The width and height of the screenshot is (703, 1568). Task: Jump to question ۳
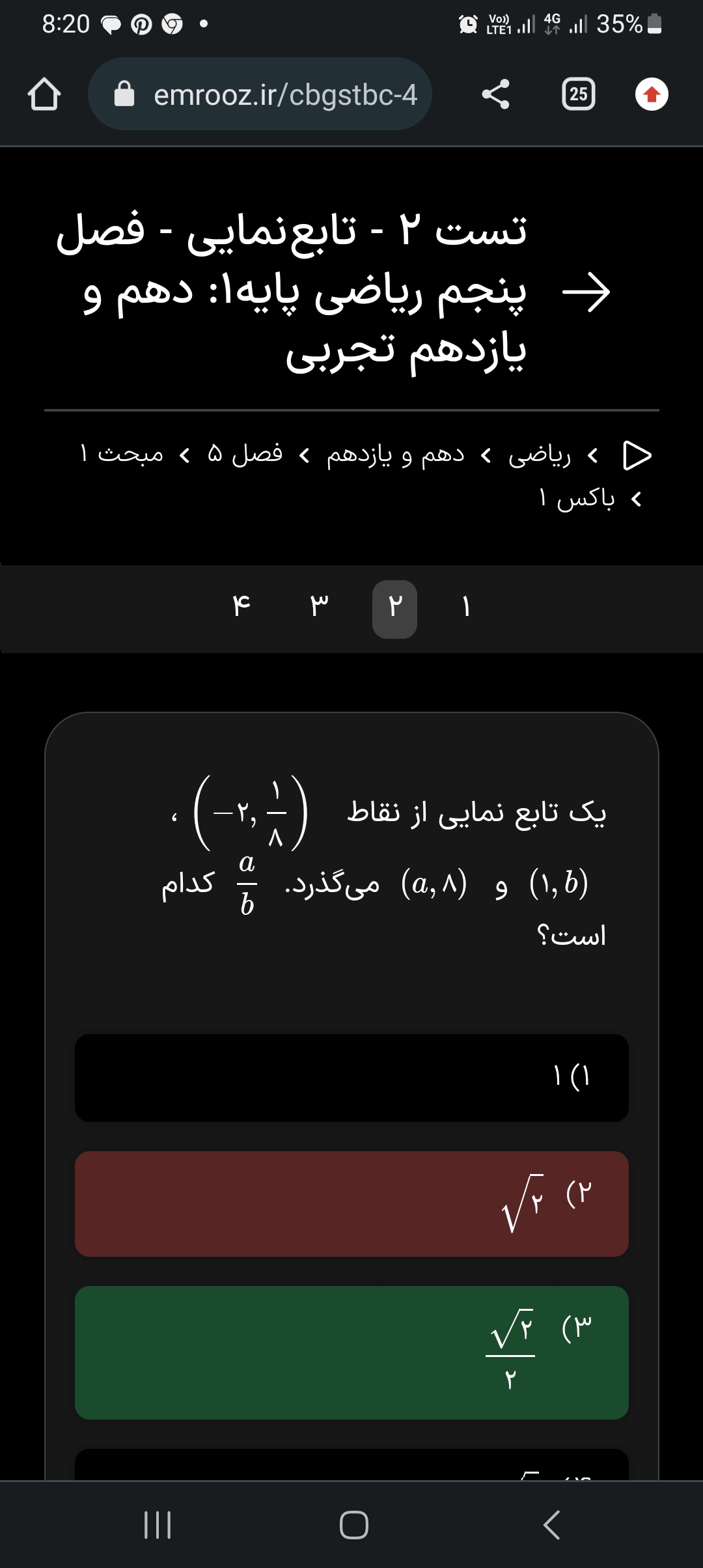point(319,608)
